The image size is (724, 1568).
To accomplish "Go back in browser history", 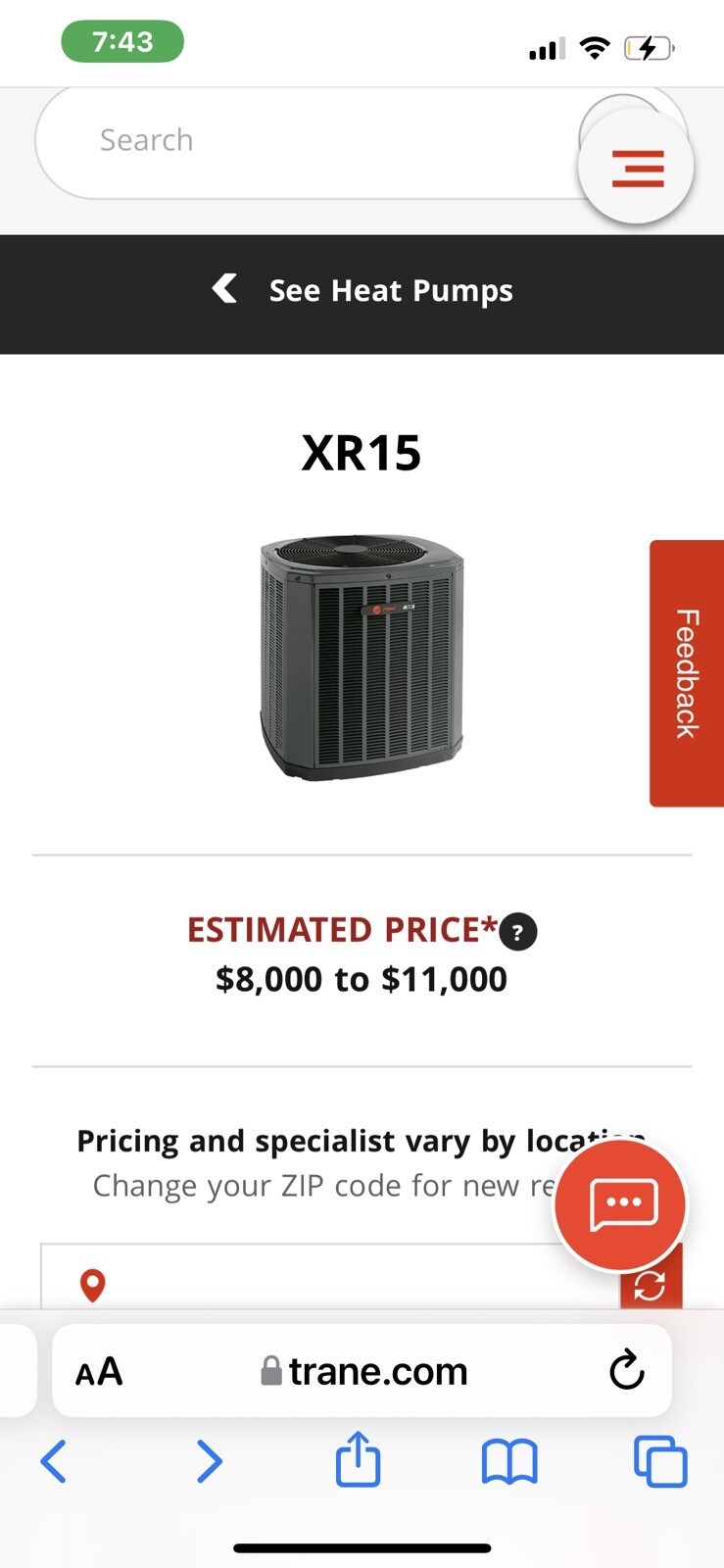I will coord(54,1461).
